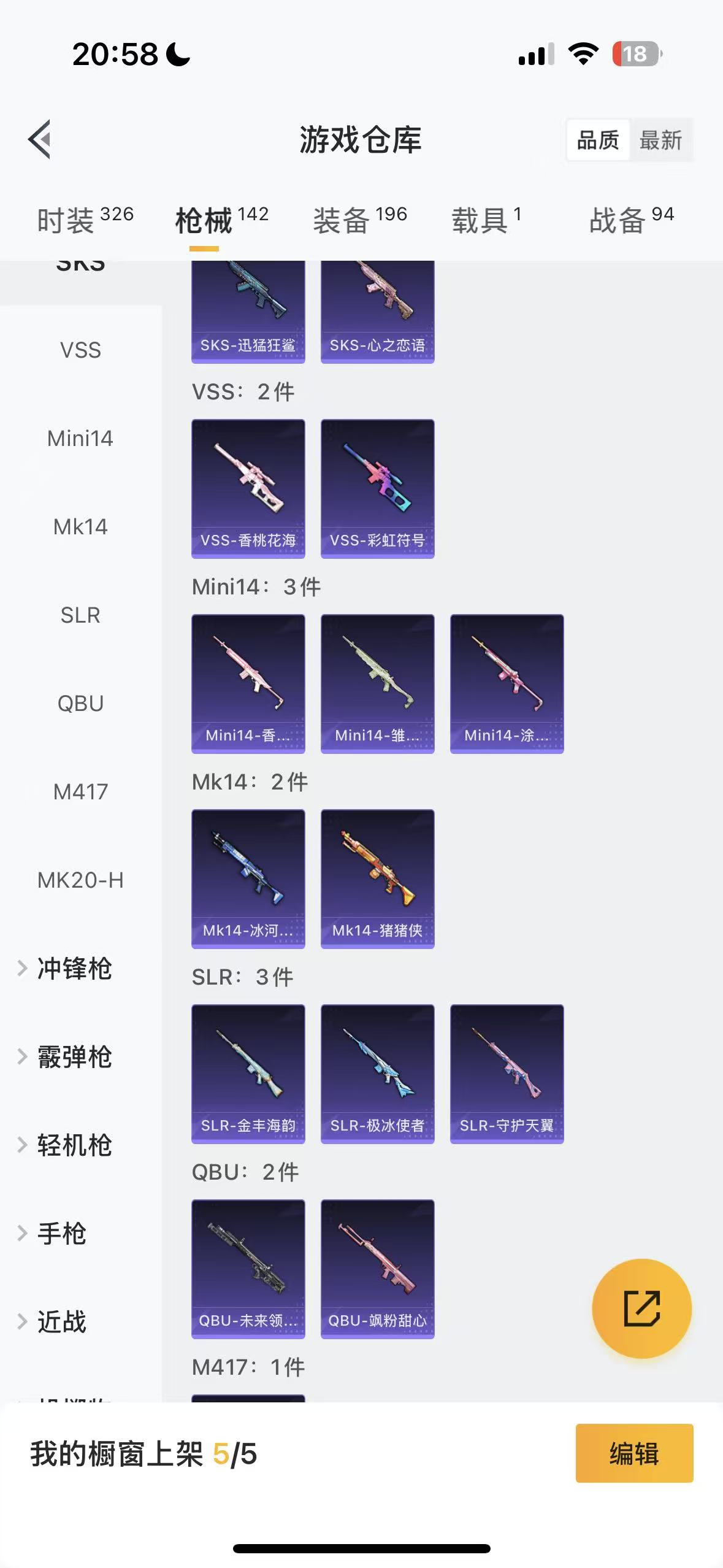This screenshot has width=723, height=1568.
Task: Go back using the top-left arrow
Action: [x=40, y=139]
